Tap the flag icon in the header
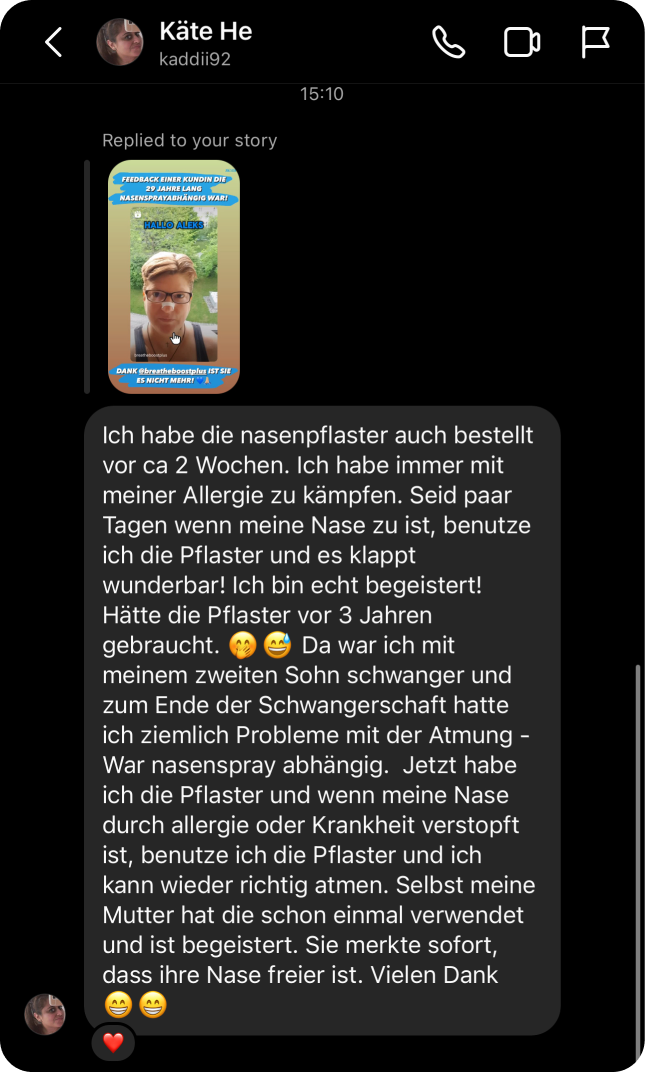This screenshot has width=645, height=1072. [595, 42]
